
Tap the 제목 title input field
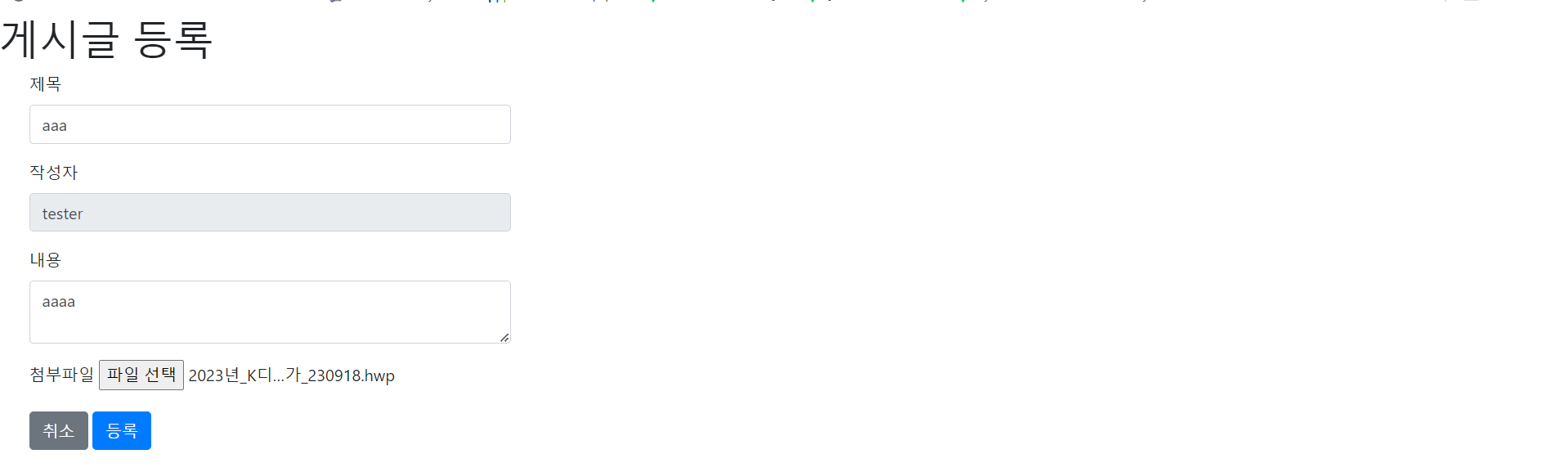[270, 124]
